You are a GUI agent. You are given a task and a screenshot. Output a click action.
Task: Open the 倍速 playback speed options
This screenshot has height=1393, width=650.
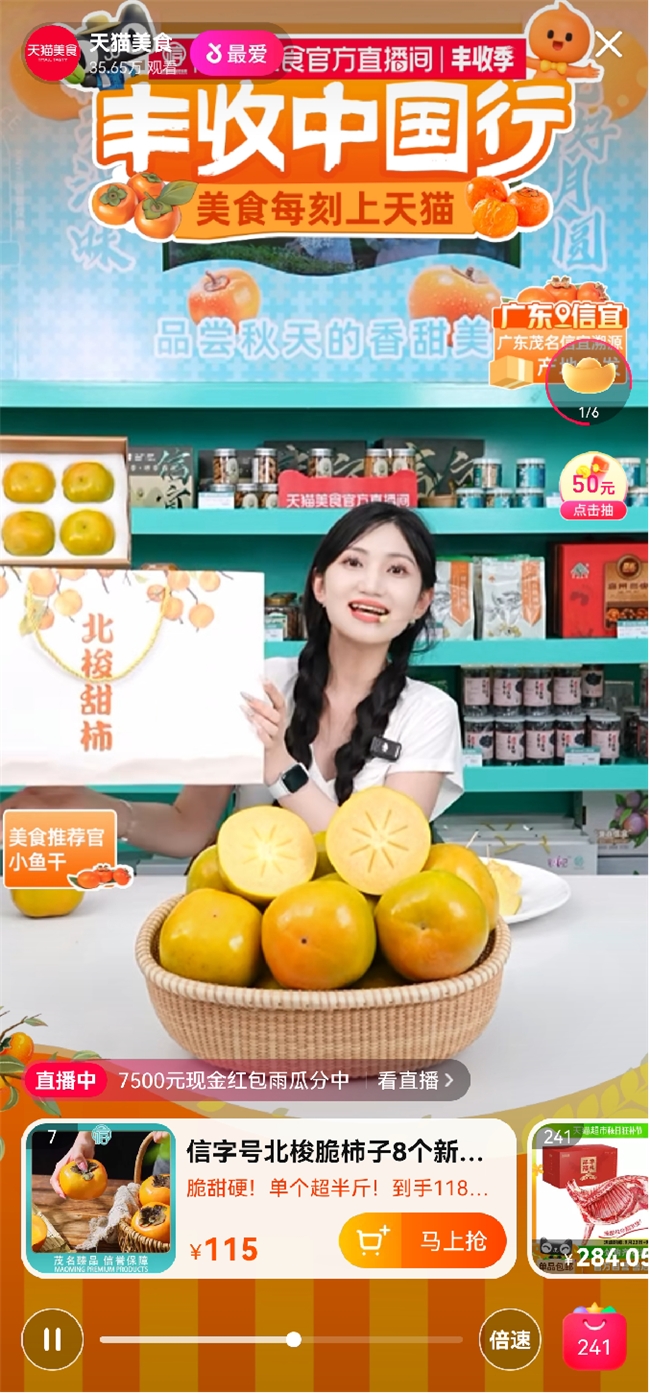coord(510,1339)
